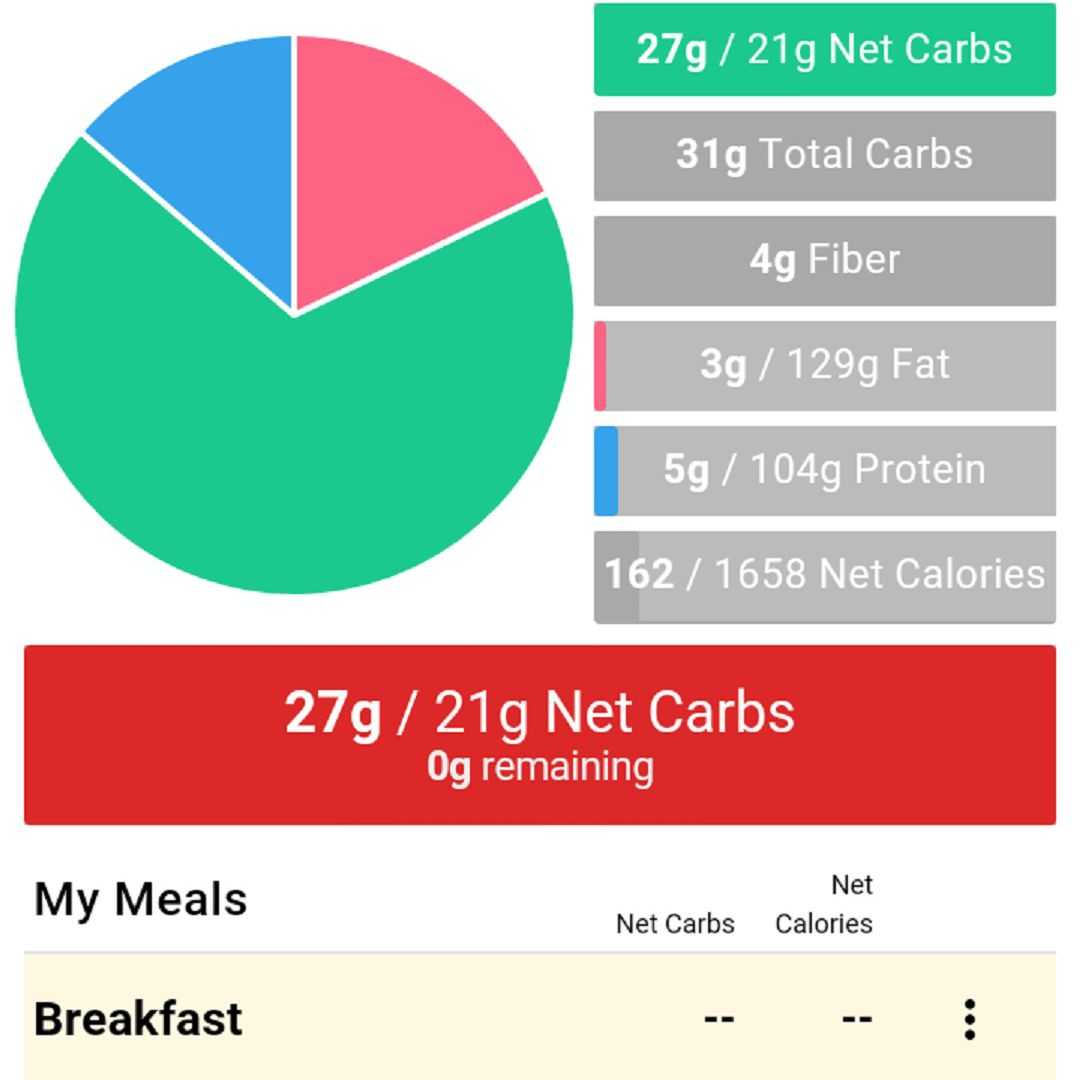View the Protein macro bar
Viewport: 1080px width, 1080px height.
tap(824, 470)
